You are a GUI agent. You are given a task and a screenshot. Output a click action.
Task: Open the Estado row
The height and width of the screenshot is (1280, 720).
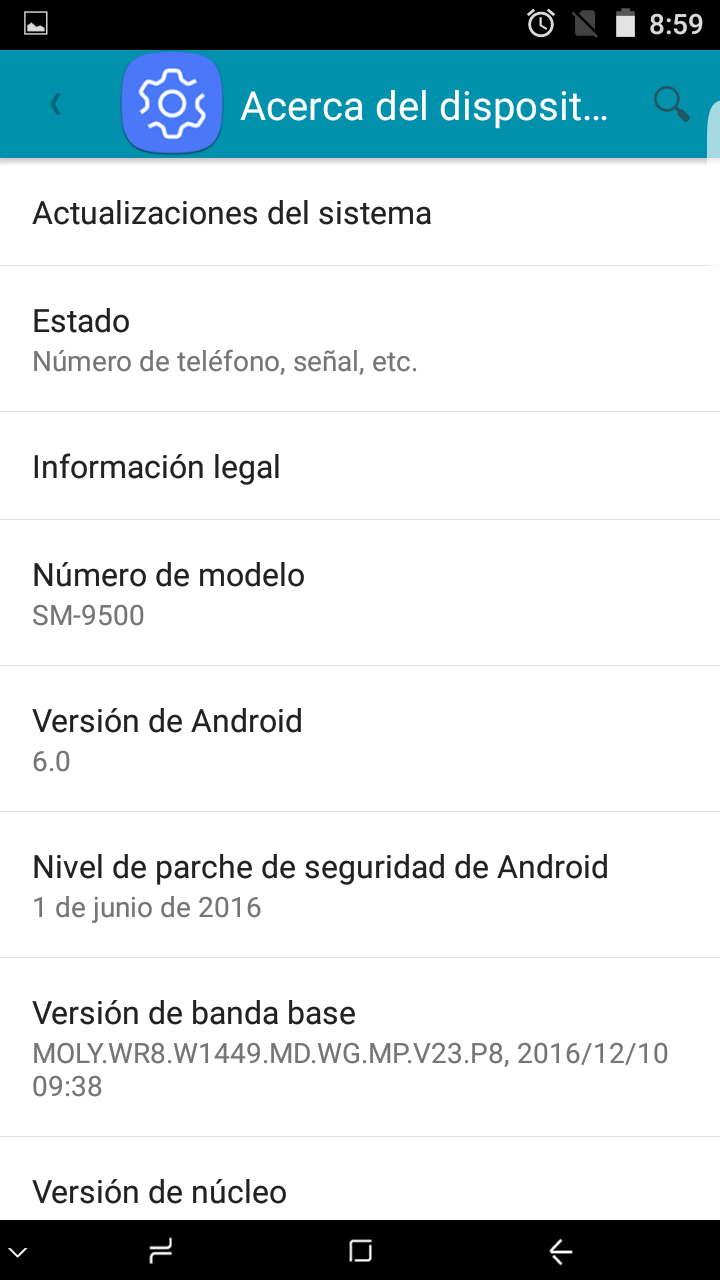tap(360, 340)
